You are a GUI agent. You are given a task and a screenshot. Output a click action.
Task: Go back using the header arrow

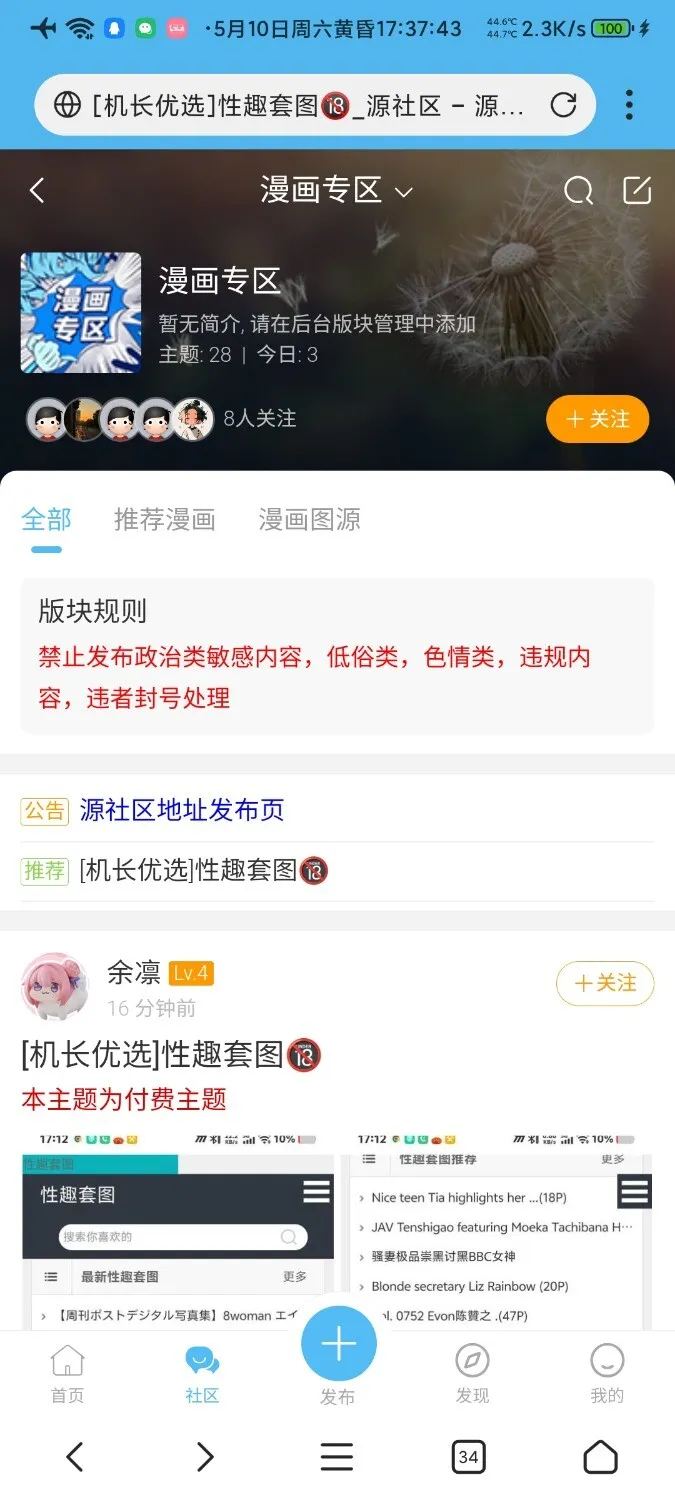pos(38,190)
